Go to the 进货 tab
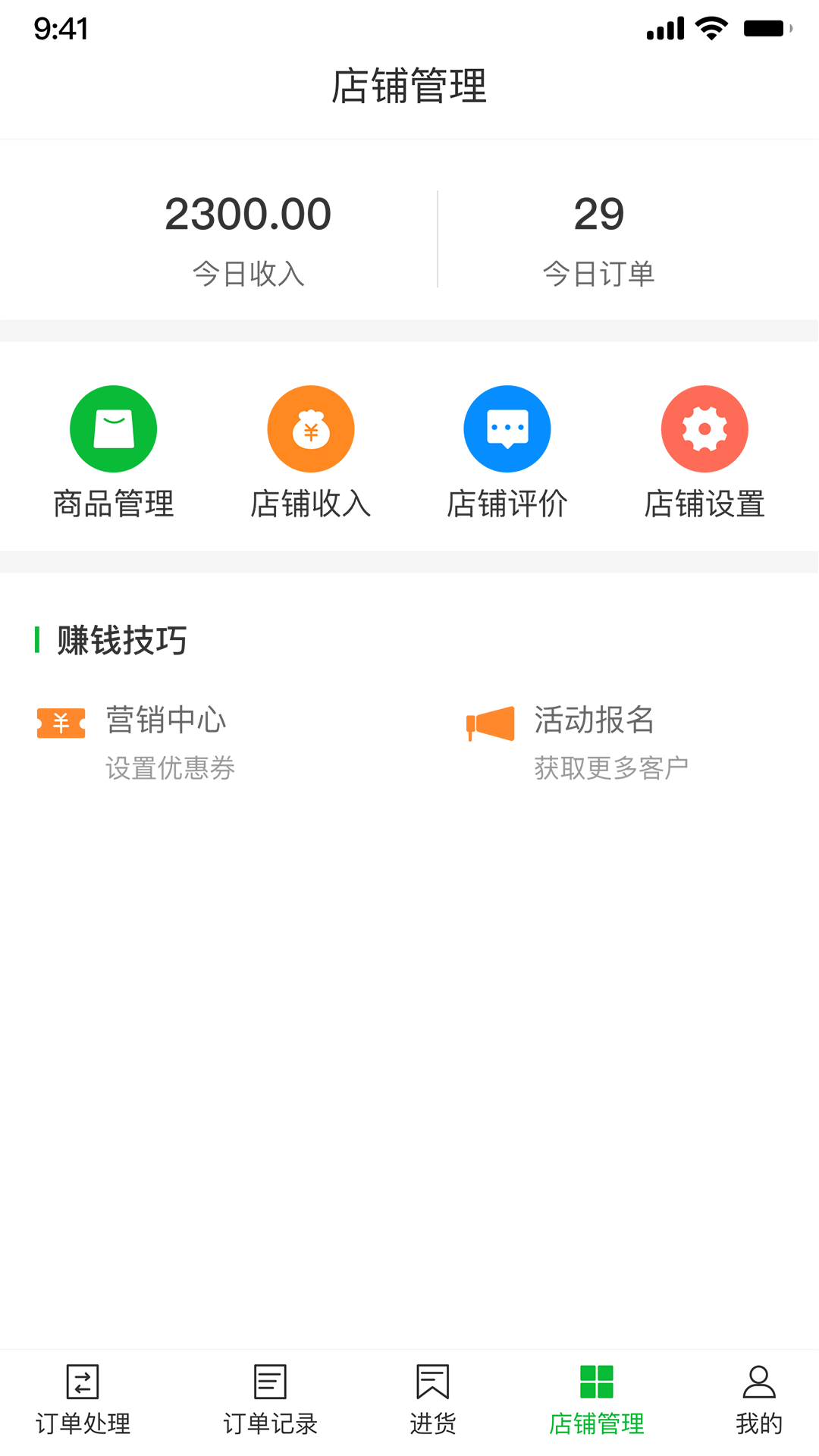The width and height of the screenshot is (819, 1456). point(433,1399)
